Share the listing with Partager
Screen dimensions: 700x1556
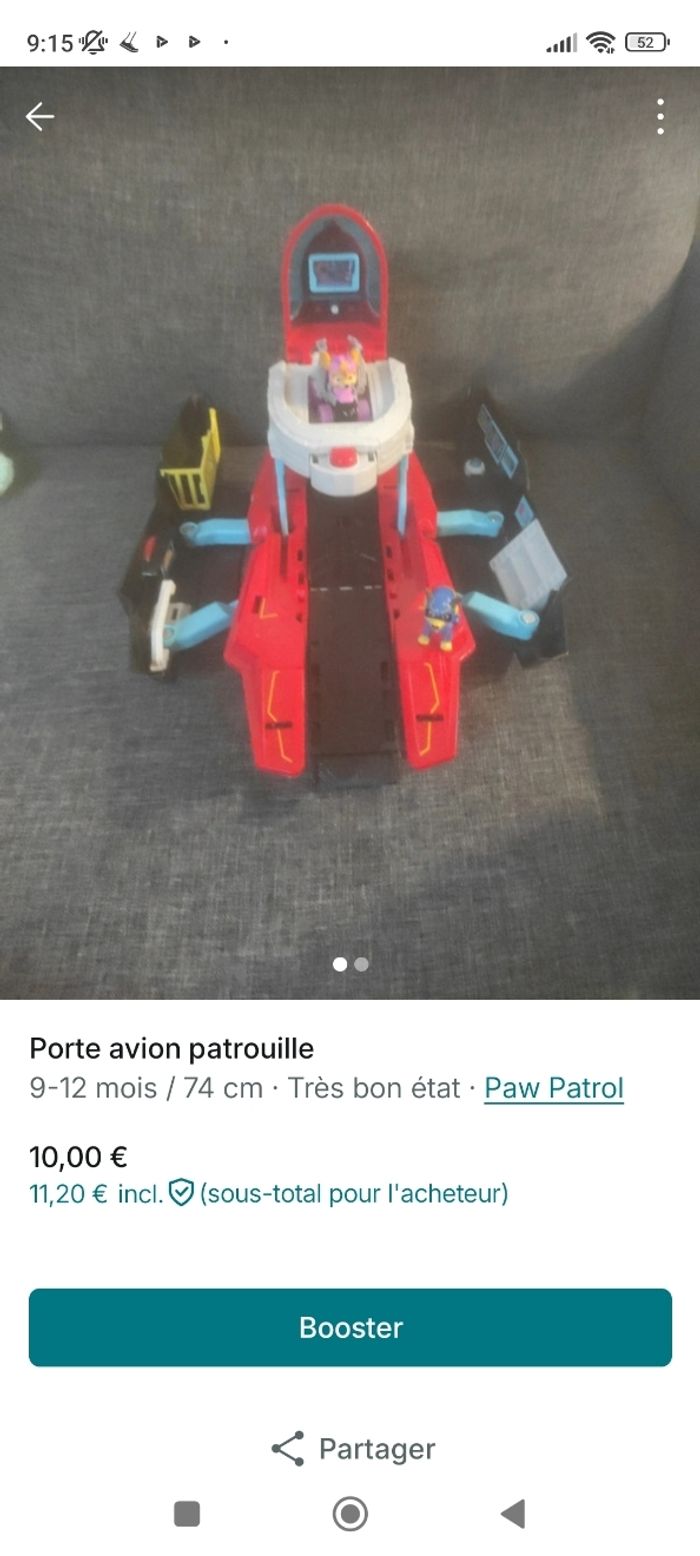coord(352,1448)
